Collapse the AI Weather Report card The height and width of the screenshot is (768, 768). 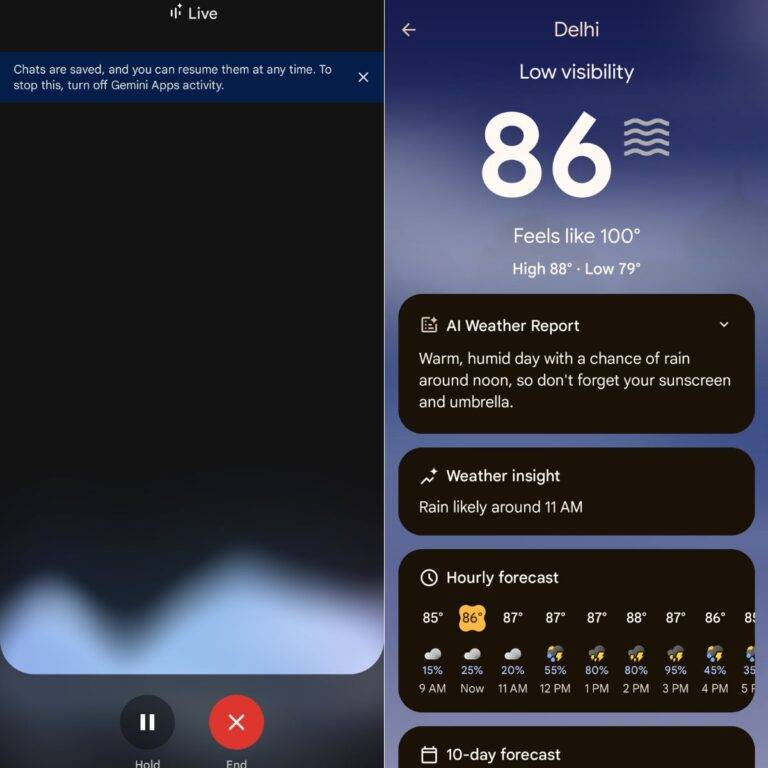point(724,325)
